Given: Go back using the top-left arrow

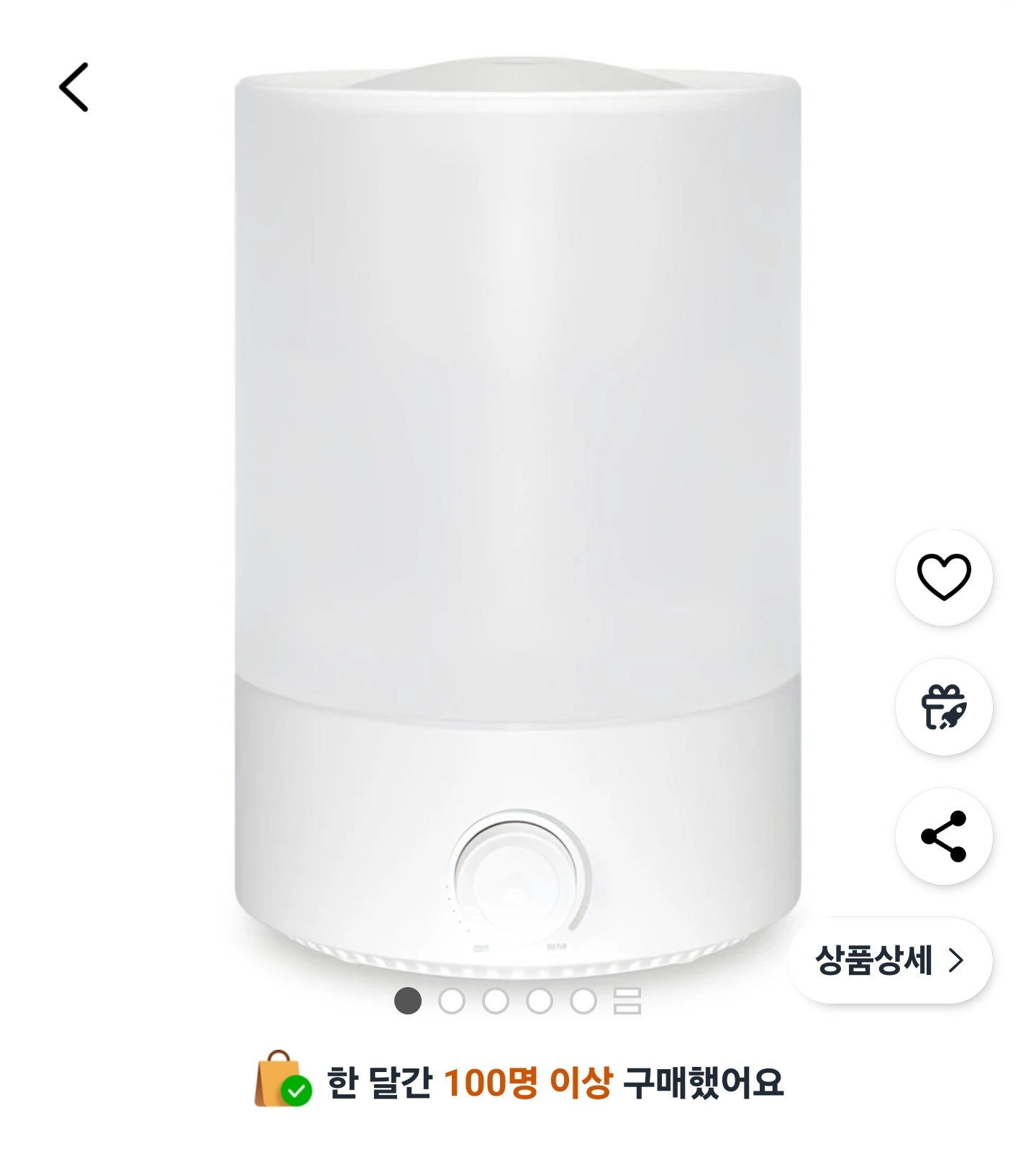Looking at the screenshot, I should (73, 87).
